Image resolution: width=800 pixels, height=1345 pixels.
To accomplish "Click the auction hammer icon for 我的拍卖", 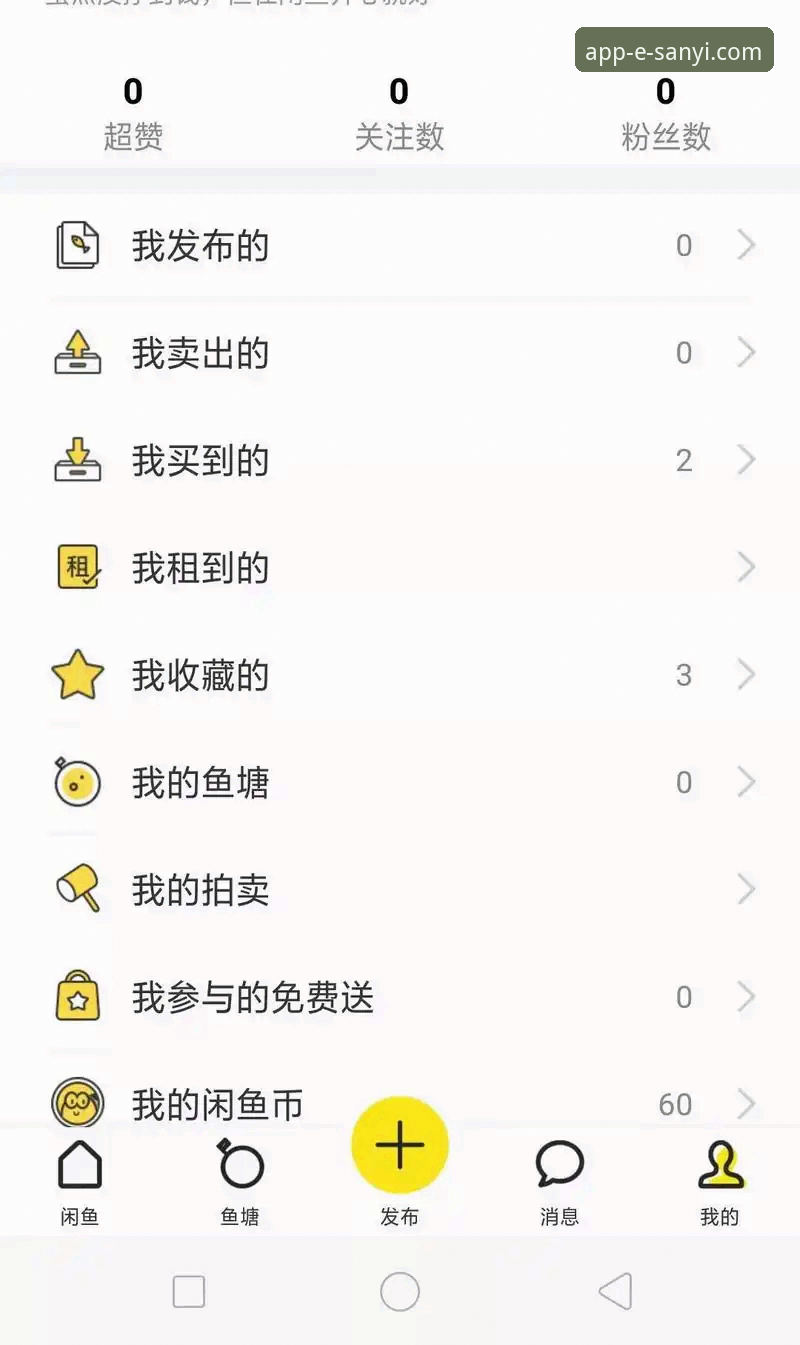I will point(77,889).
